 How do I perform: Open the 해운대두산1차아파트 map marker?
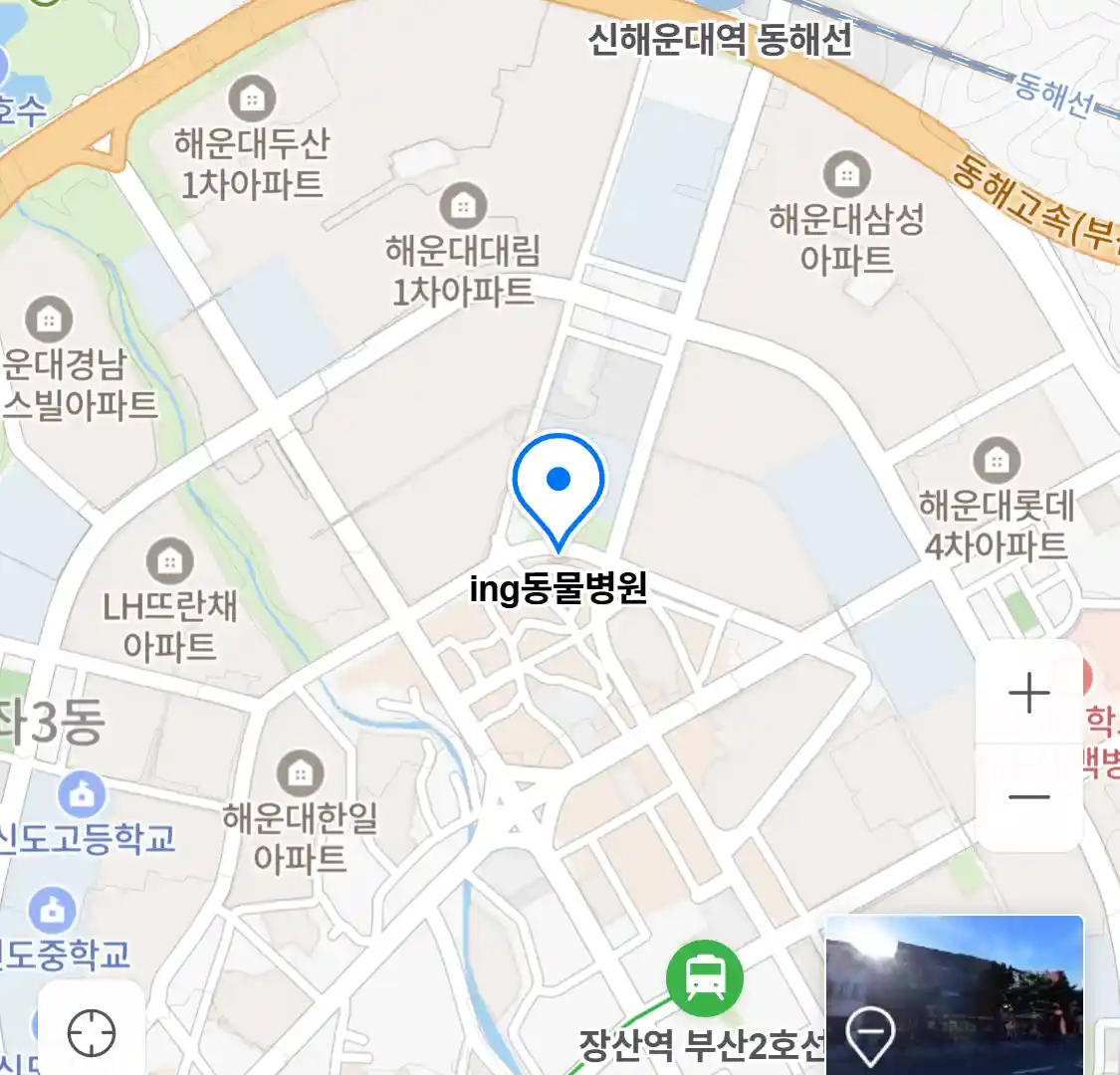pyautogui.click(x=252, y=100)
